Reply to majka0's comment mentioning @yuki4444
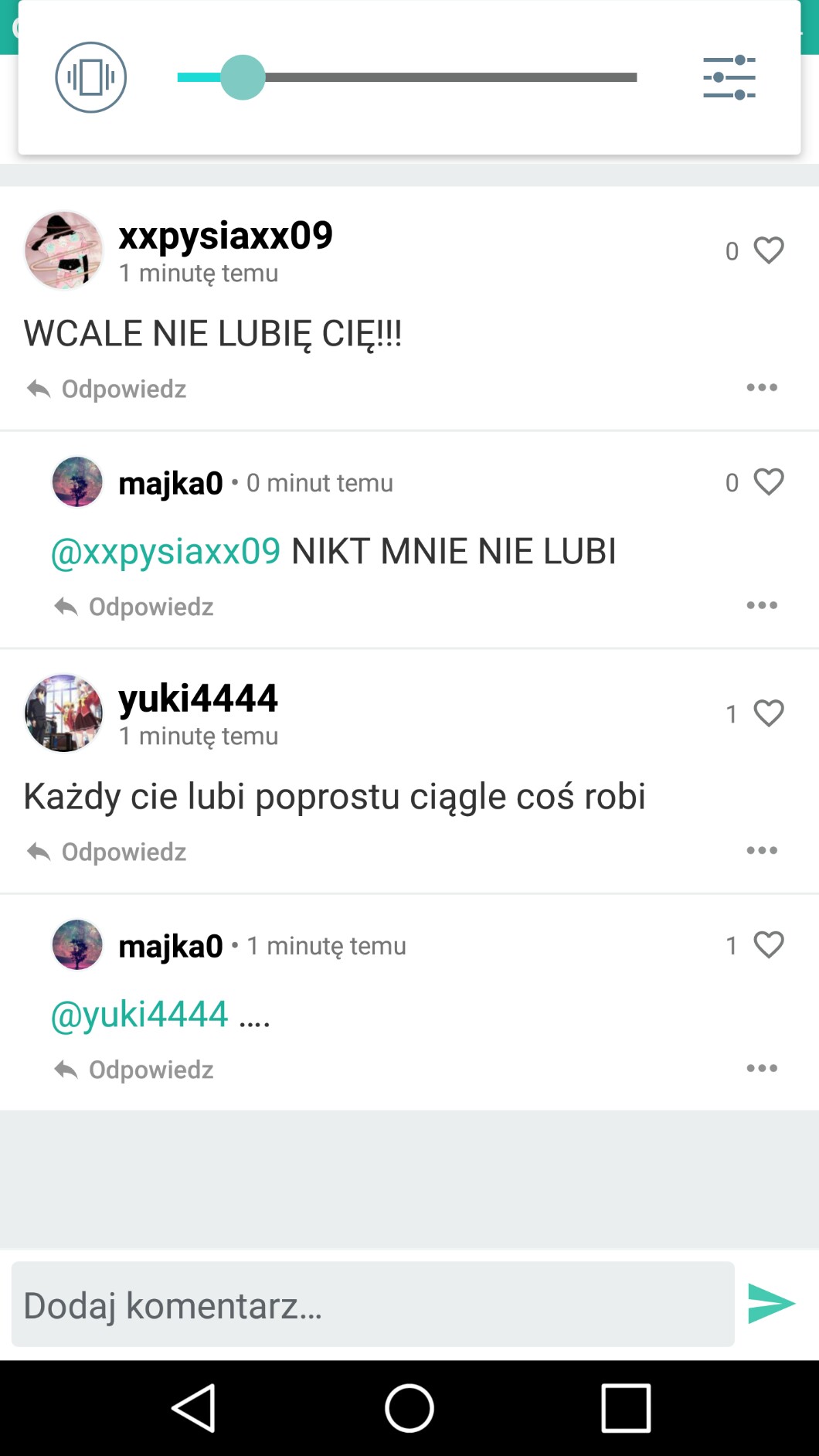Viewport: 819px width, 1456px height. point(134,1070)
